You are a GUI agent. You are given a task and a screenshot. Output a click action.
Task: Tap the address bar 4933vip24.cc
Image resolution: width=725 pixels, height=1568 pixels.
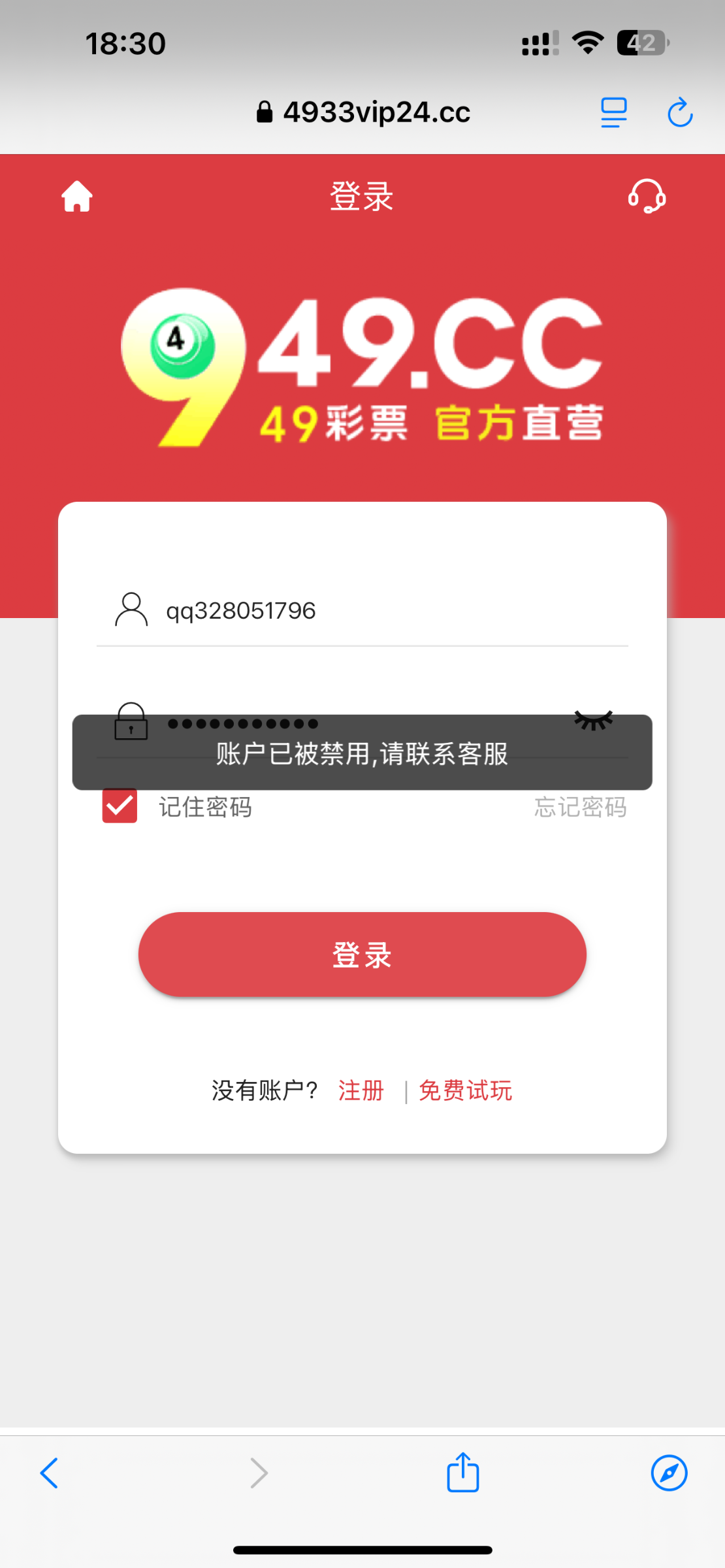coord(364,112)
